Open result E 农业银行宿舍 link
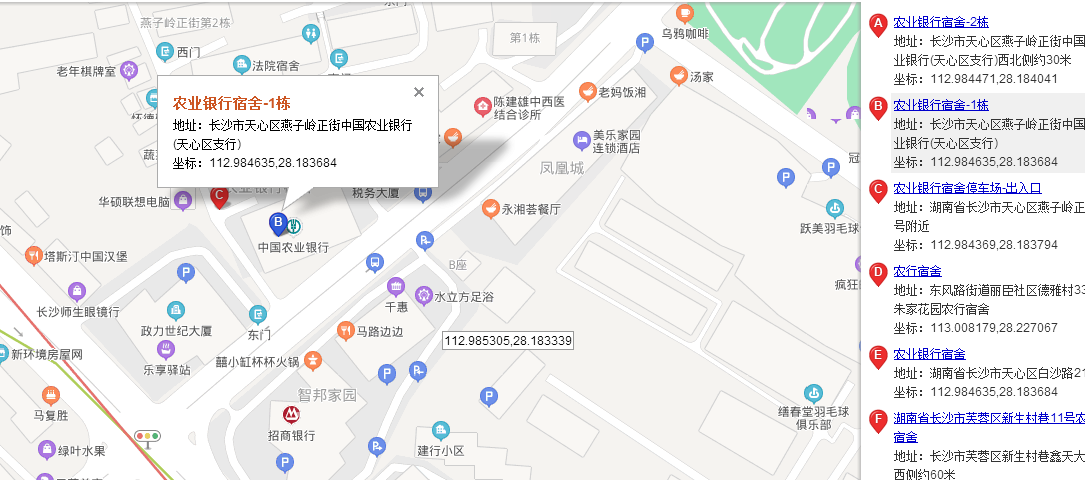The width and height of the screenshot is (1085, 480). (929, 354)
